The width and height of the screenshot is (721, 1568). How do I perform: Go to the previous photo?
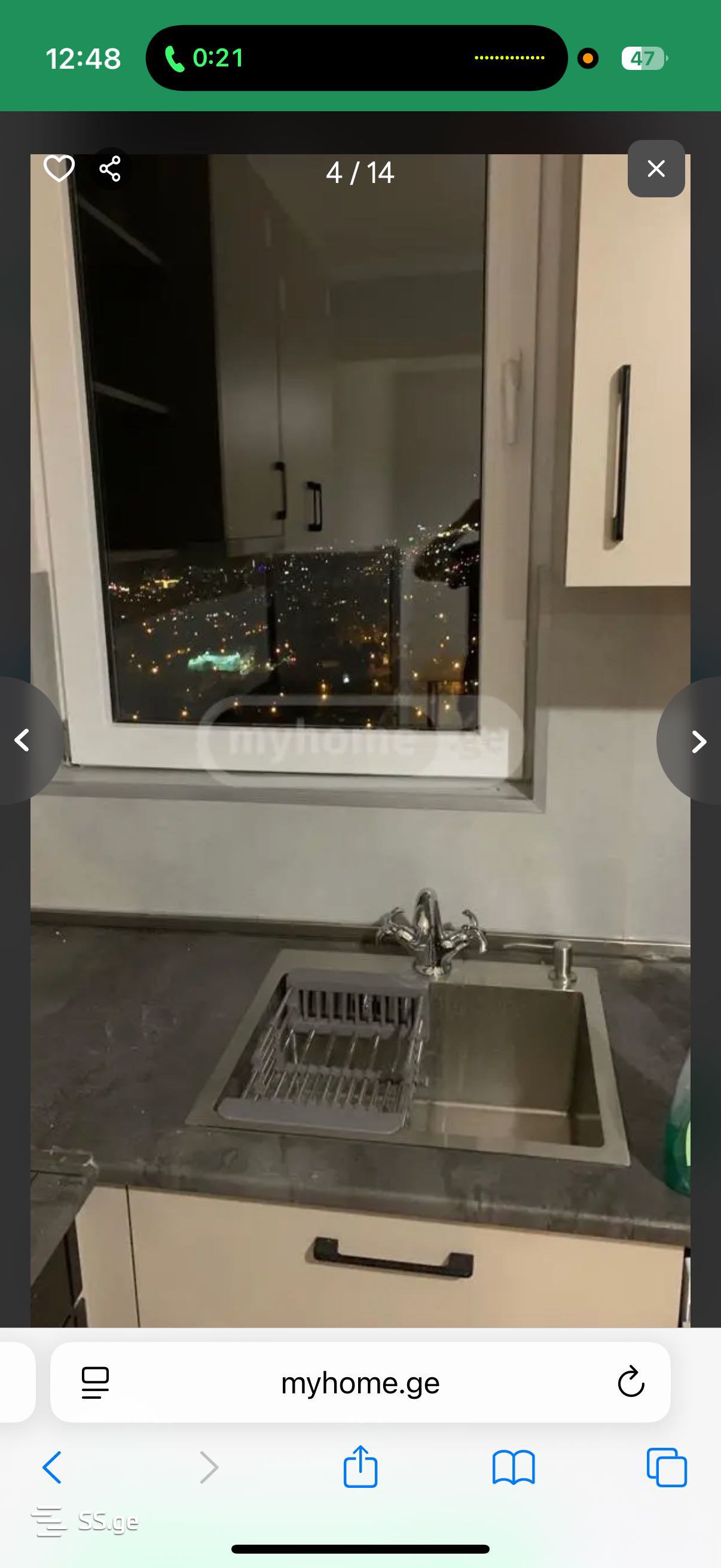pos(23,741)
